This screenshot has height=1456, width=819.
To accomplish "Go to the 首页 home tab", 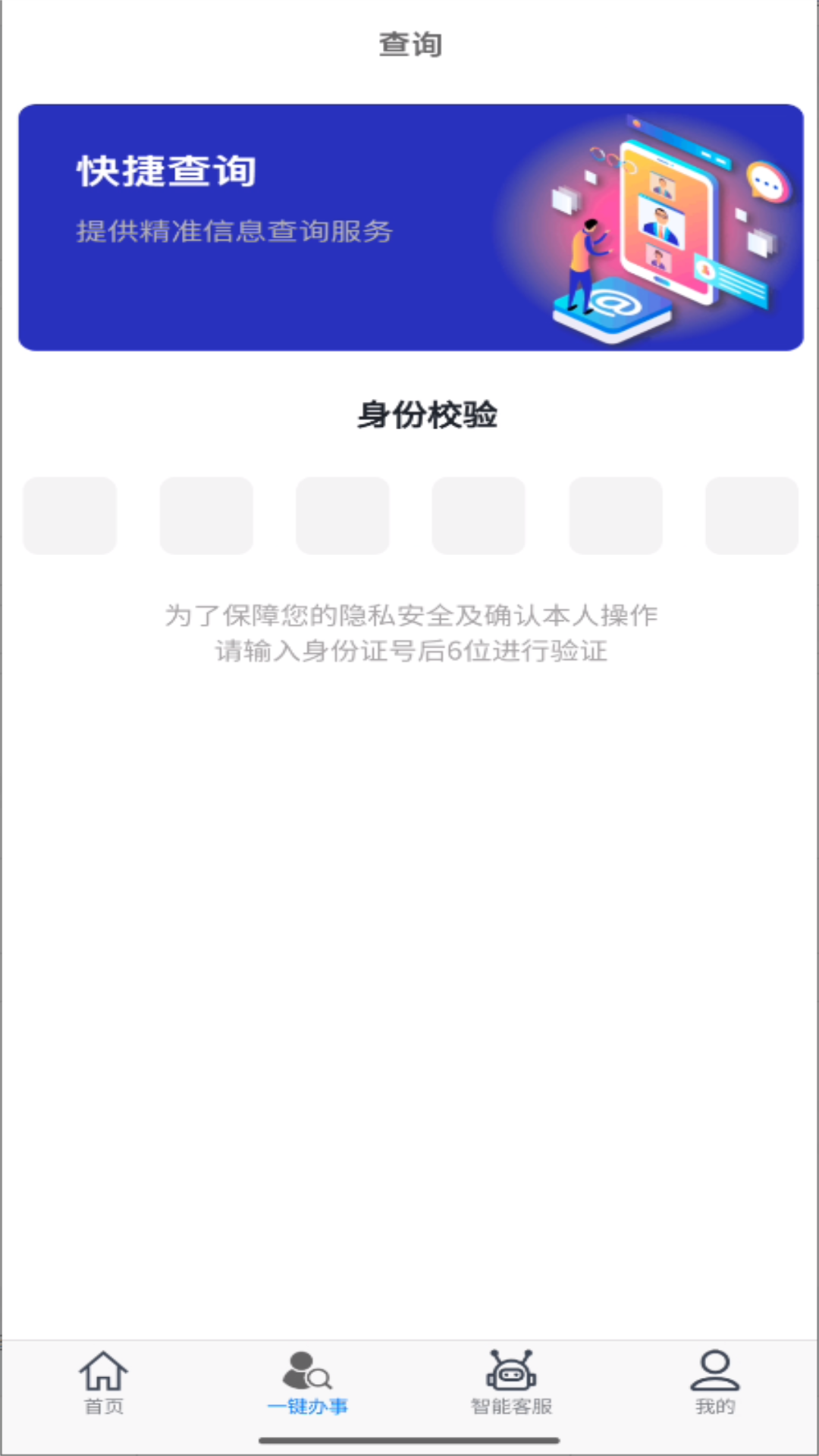I will click(x=103, y=1383).
